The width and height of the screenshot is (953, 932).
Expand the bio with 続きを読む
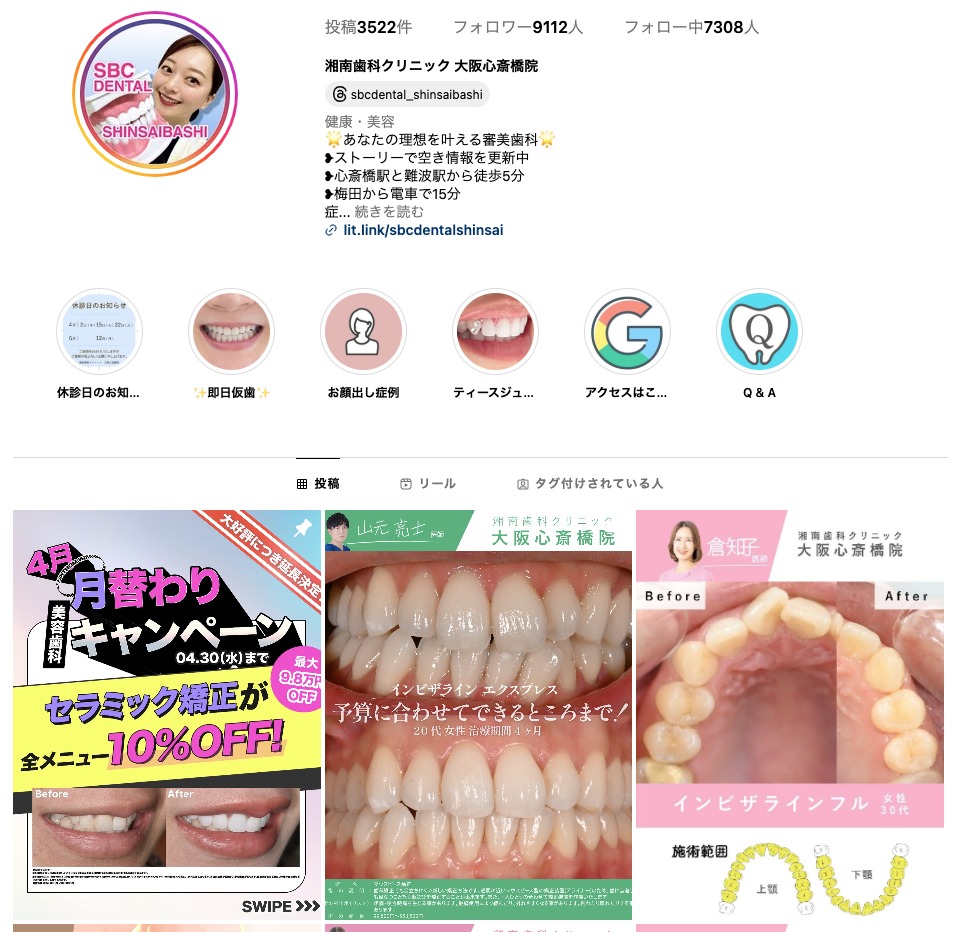pyautogui.click(x=389, y=212)
